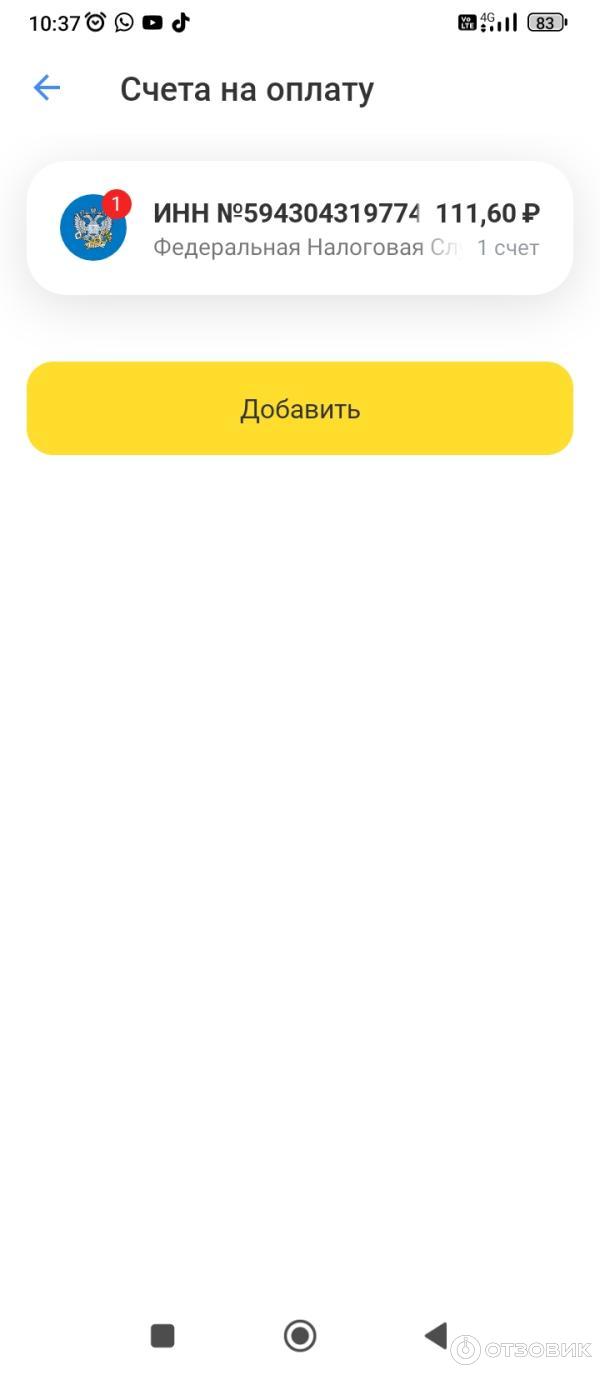The image size is (600, 1375).
Task: Tap the system back triangle
Action: 436,1335
